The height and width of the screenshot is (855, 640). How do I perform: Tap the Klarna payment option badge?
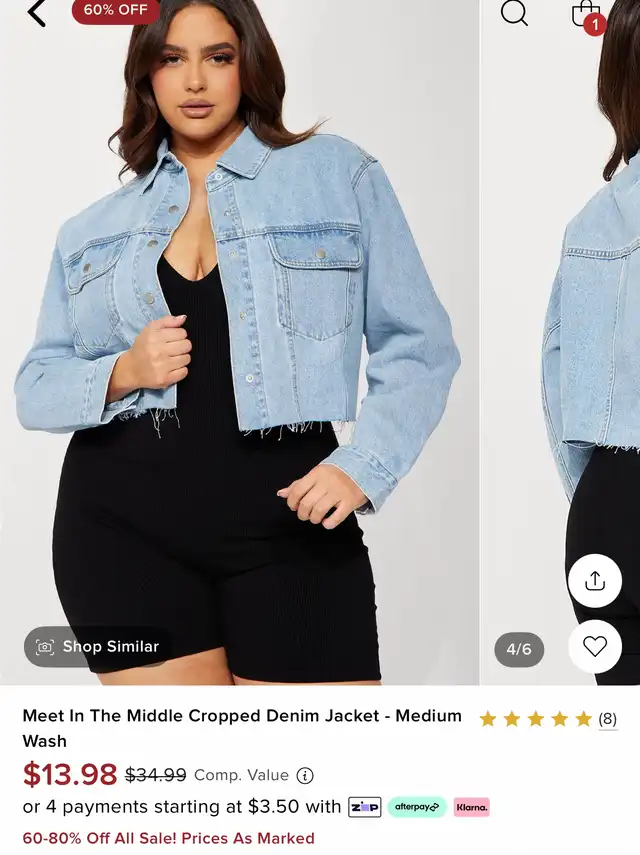[x=471, y=807]
